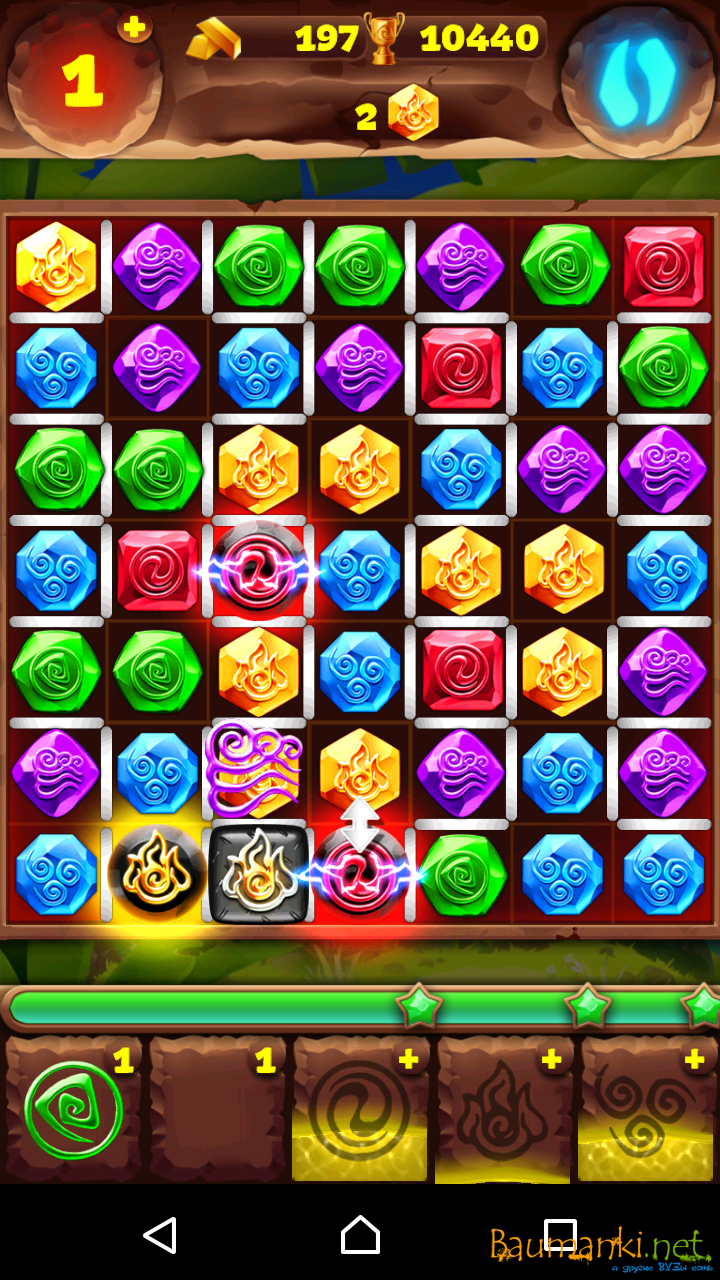Add the swirl rune booster
Image resolution: width=720 pixels, height=1280 pixels.
[x=359, y=1110]
